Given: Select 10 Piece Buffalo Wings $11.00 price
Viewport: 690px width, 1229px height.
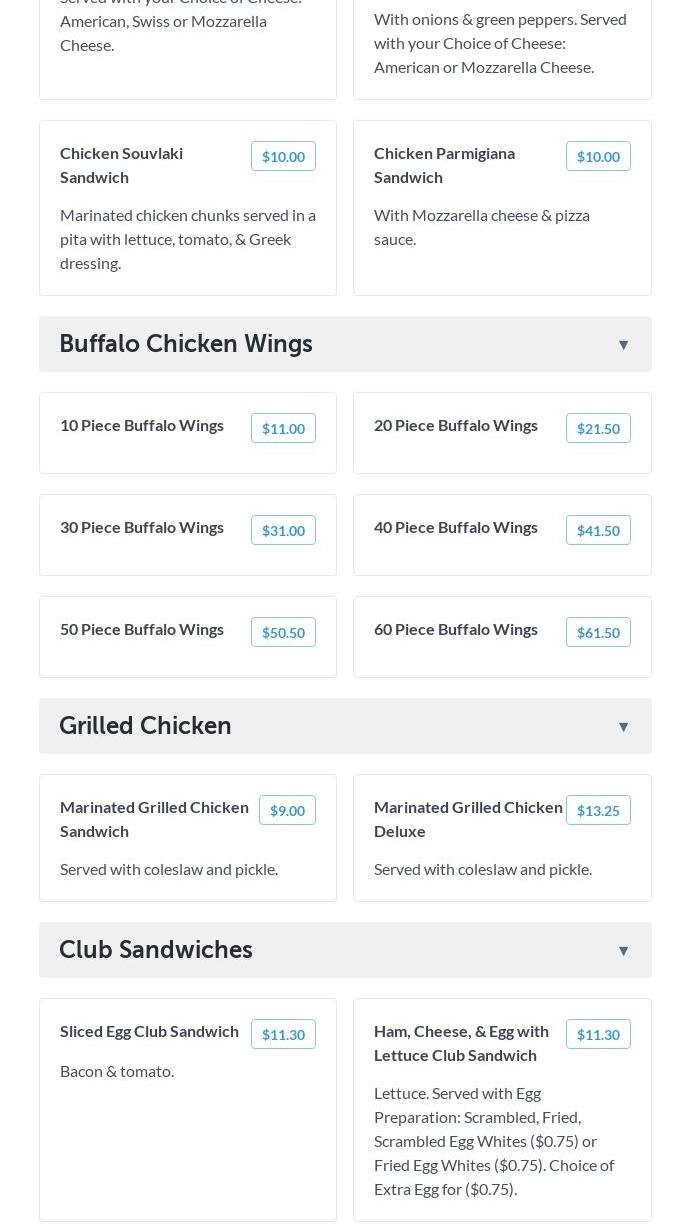Looking at the screenshot, I should pos(283,428).
